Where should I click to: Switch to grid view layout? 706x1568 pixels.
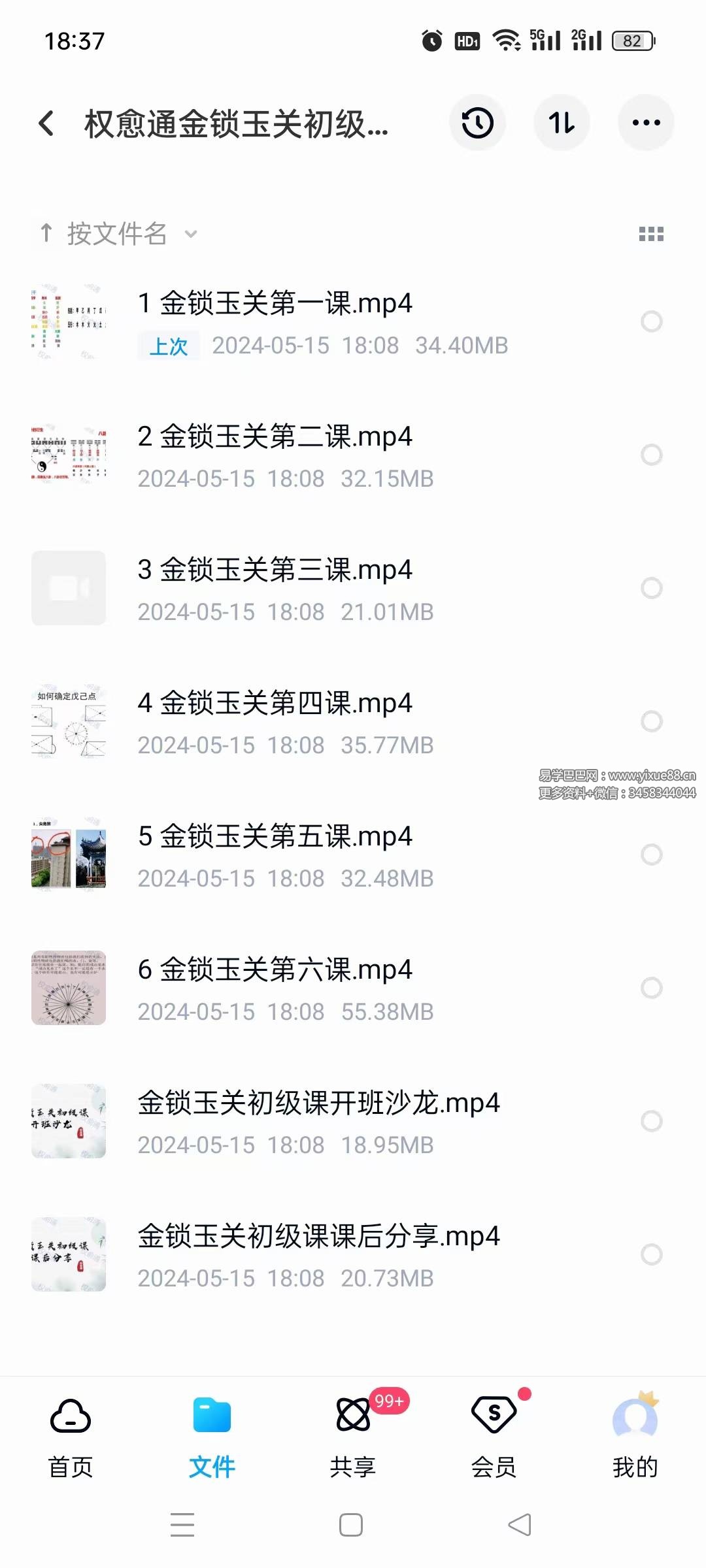coord(652,233)
